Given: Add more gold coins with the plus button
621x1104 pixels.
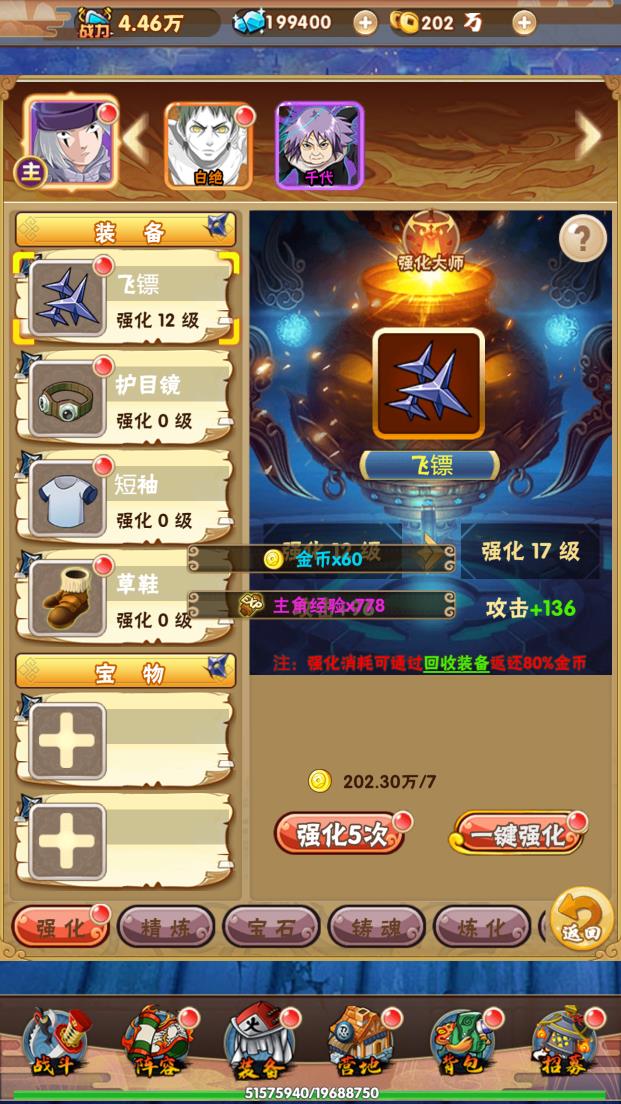Looking at the screenshot, I should 524,22.
